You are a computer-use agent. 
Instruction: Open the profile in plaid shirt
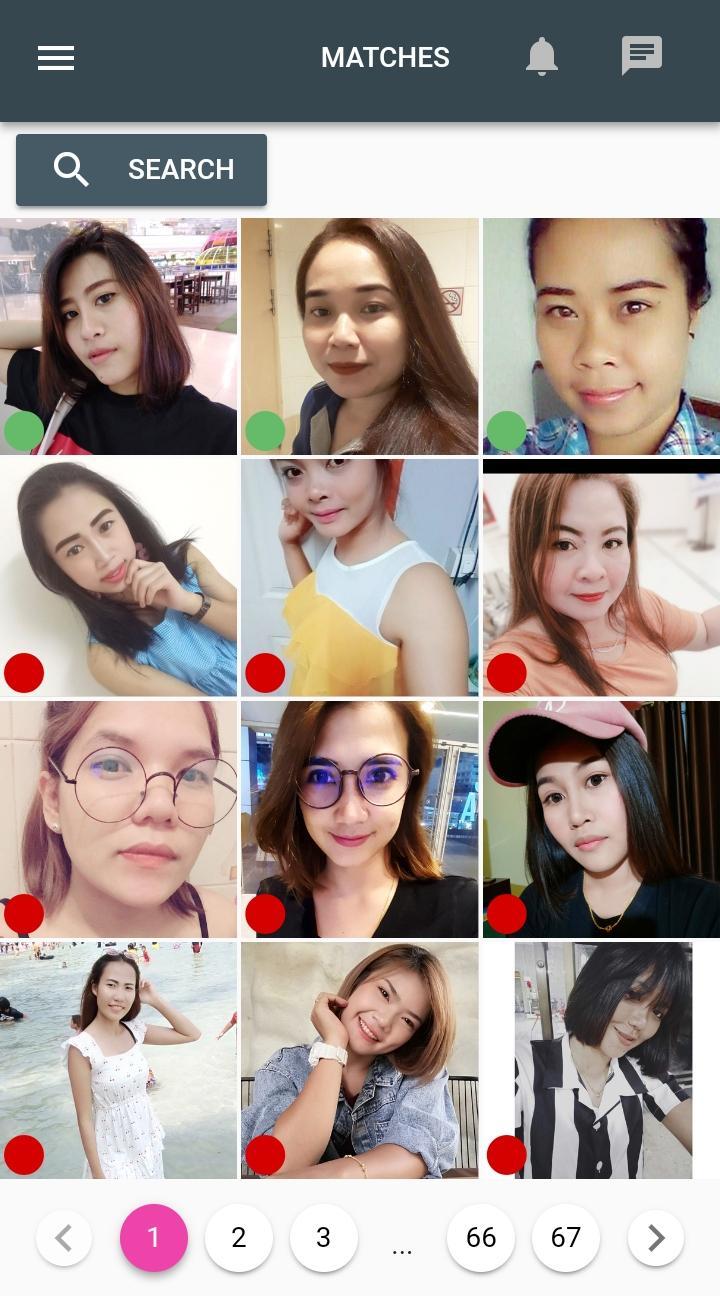tap(600, 336)
